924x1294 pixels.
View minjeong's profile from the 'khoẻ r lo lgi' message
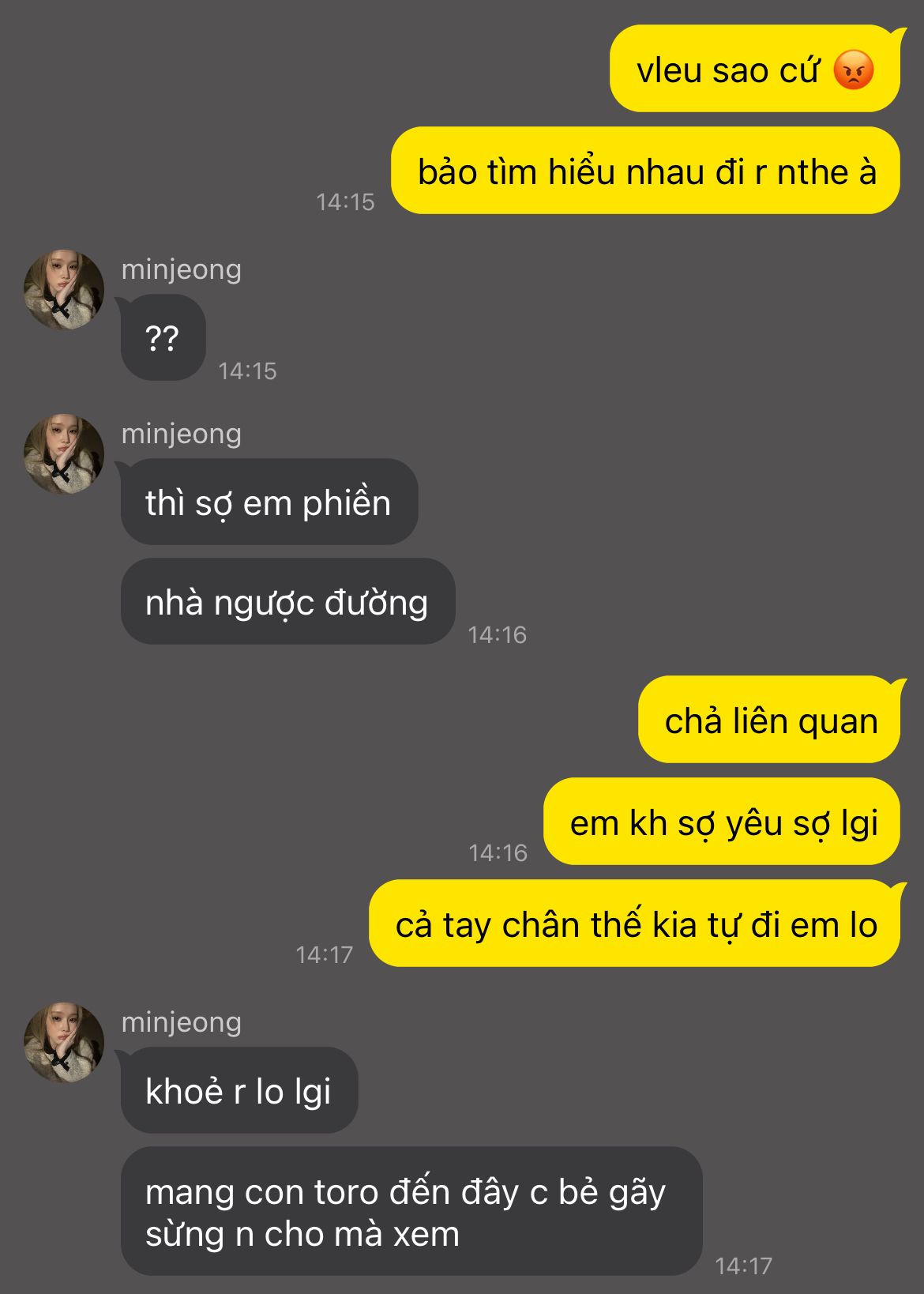(63, 1043)
